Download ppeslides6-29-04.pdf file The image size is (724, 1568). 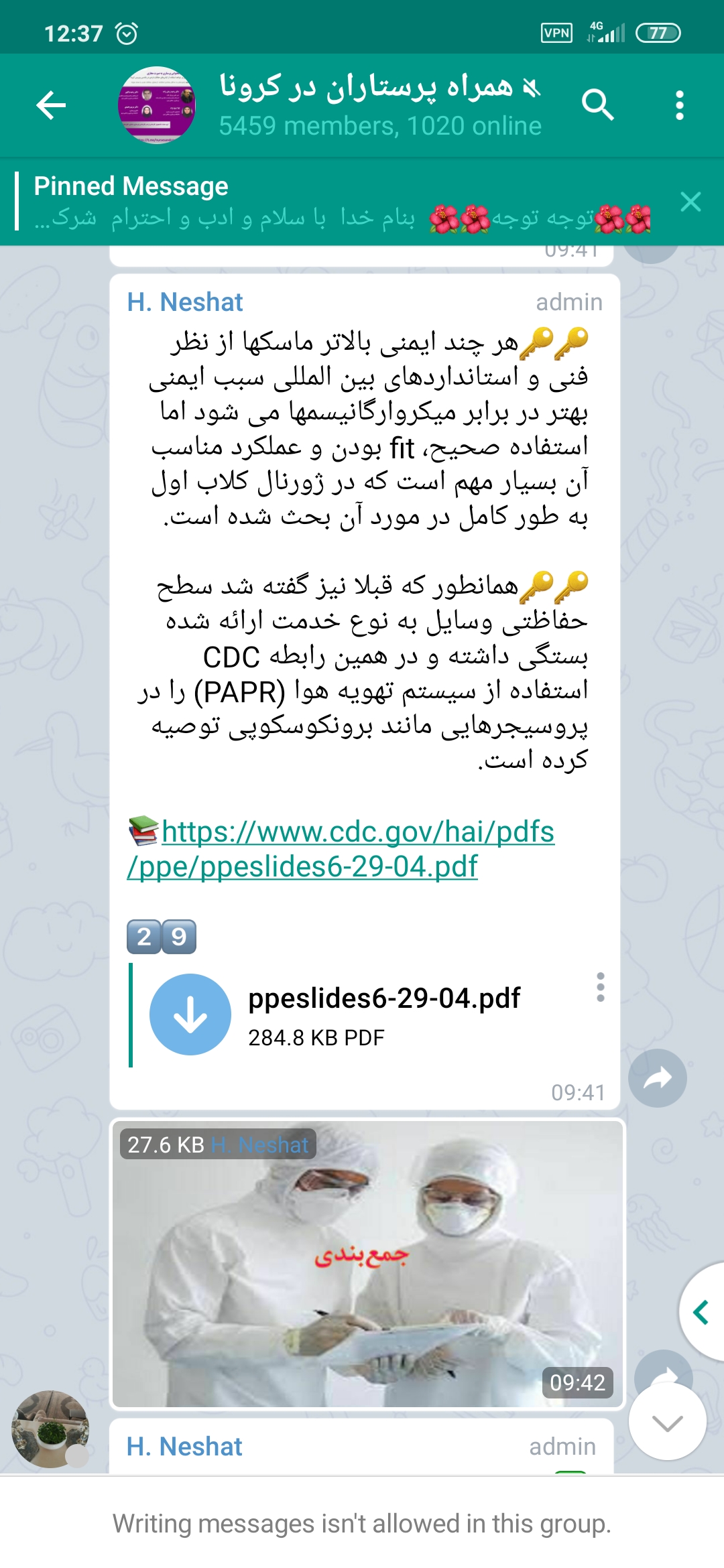(x=190, y=1015)
